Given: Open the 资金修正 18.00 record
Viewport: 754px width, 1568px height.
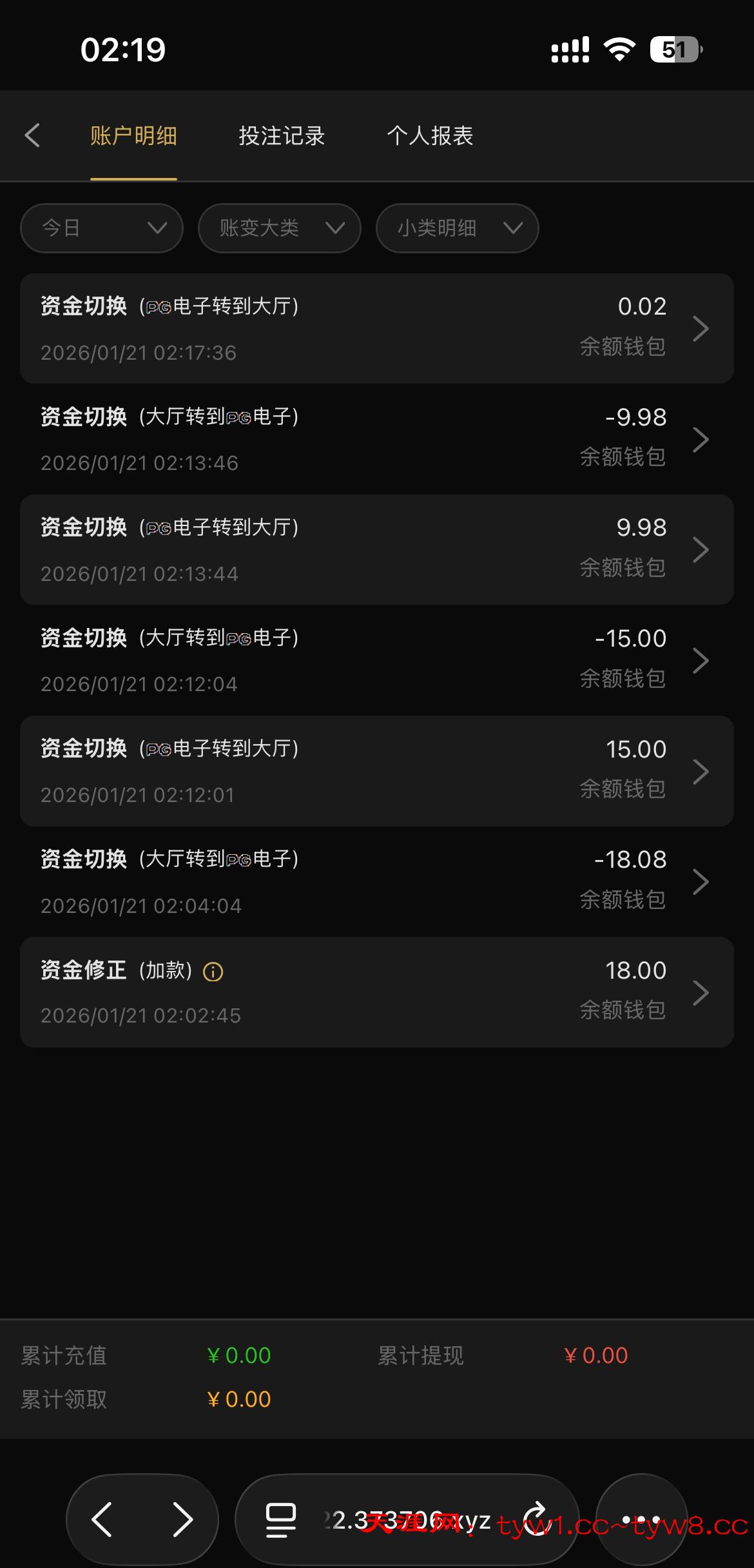Looking at the screenshot, I should click(376, 992).
